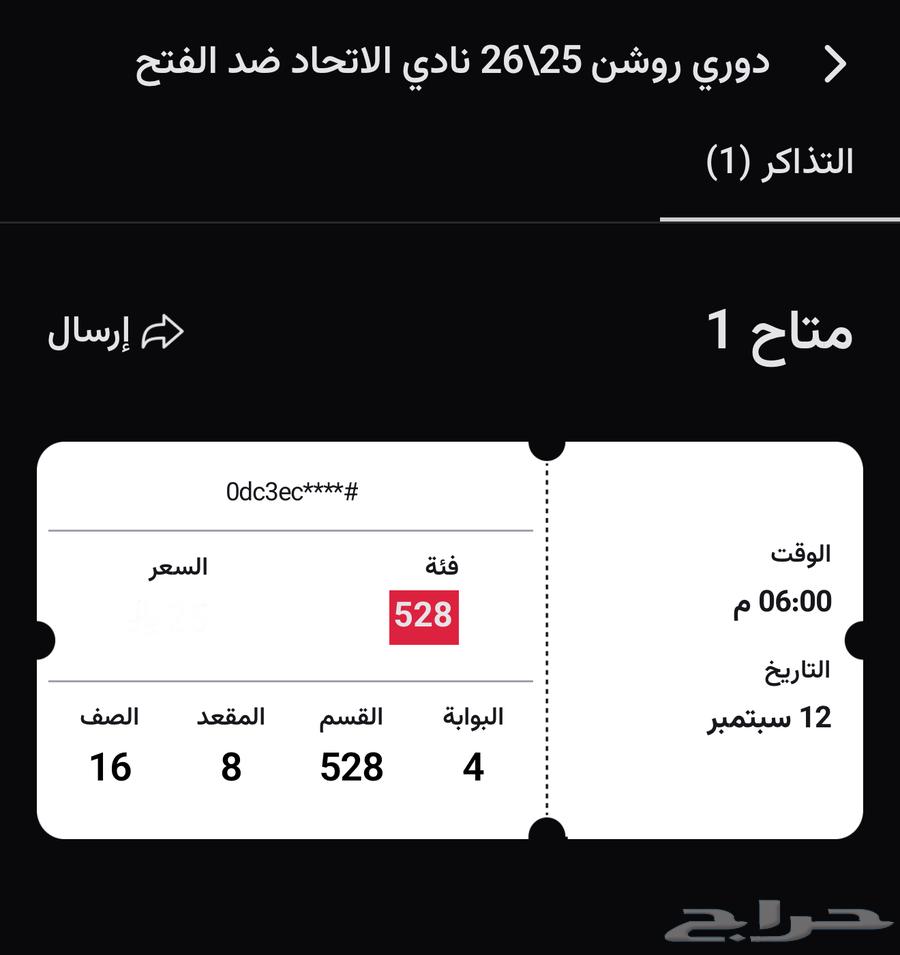
Task: Select section value 528 under القسم
Action: [351, 768]
